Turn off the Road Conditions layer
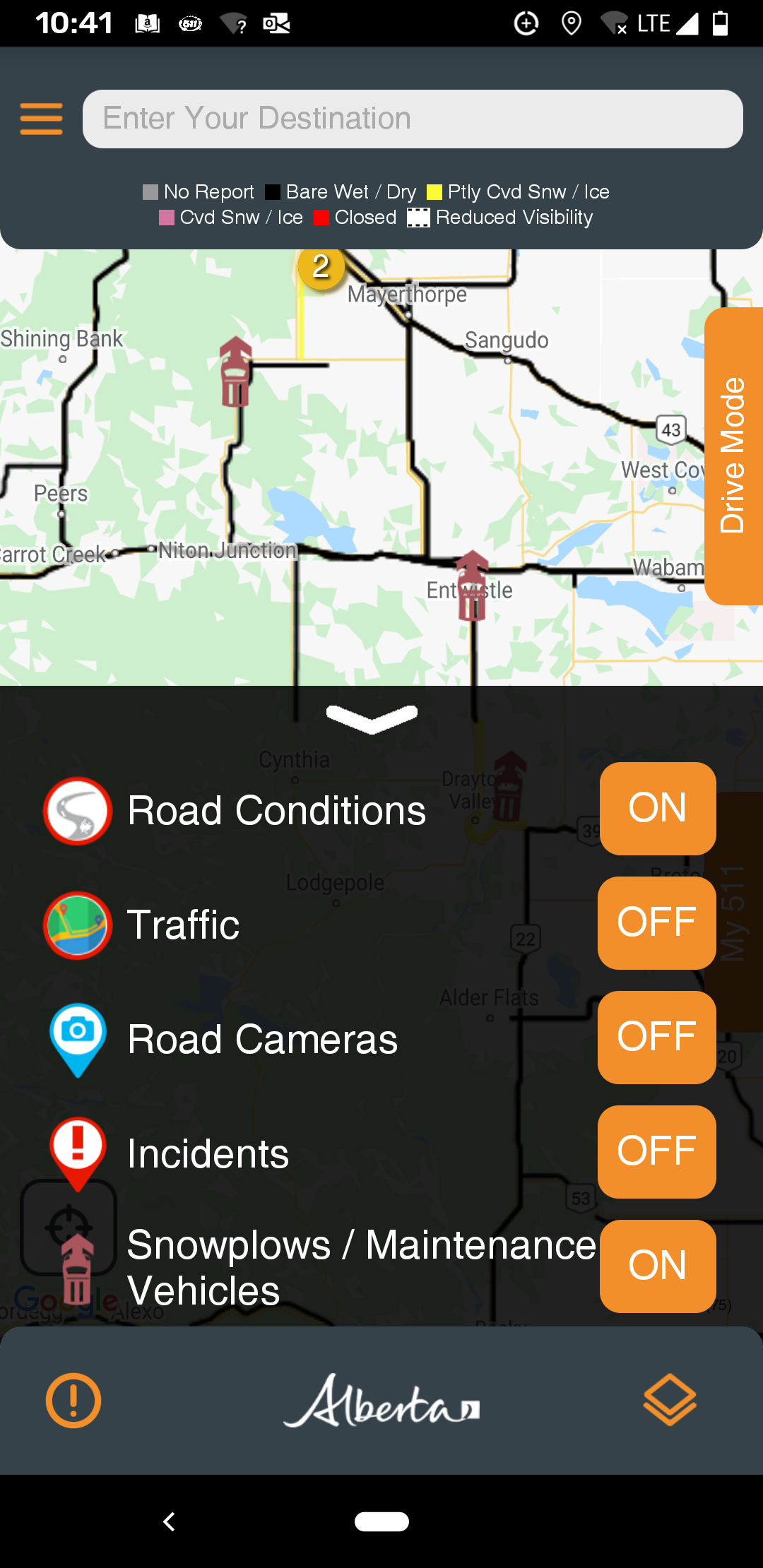The width and height of the screenshot is (763, 1568). tap(658, 809)
